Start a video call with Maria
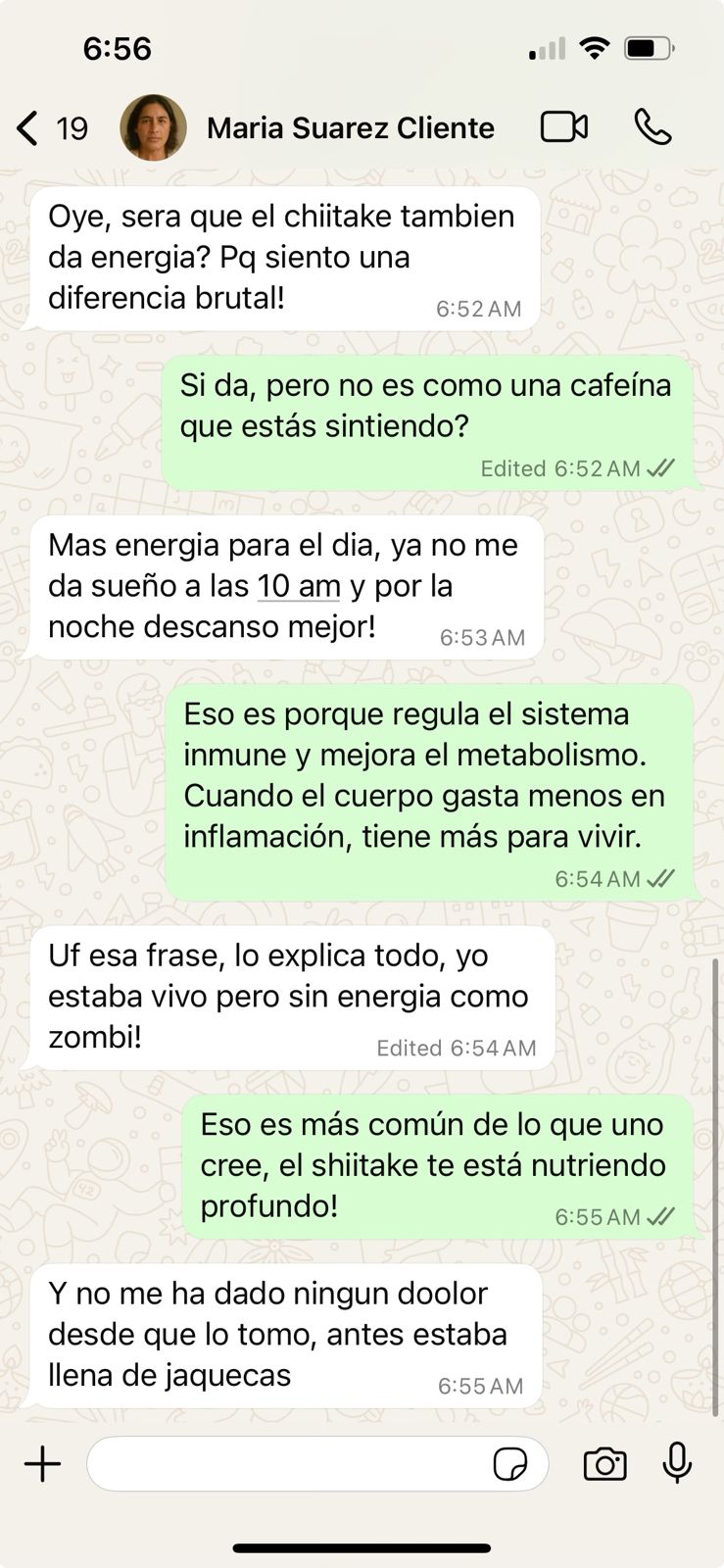 click(564, 127)
